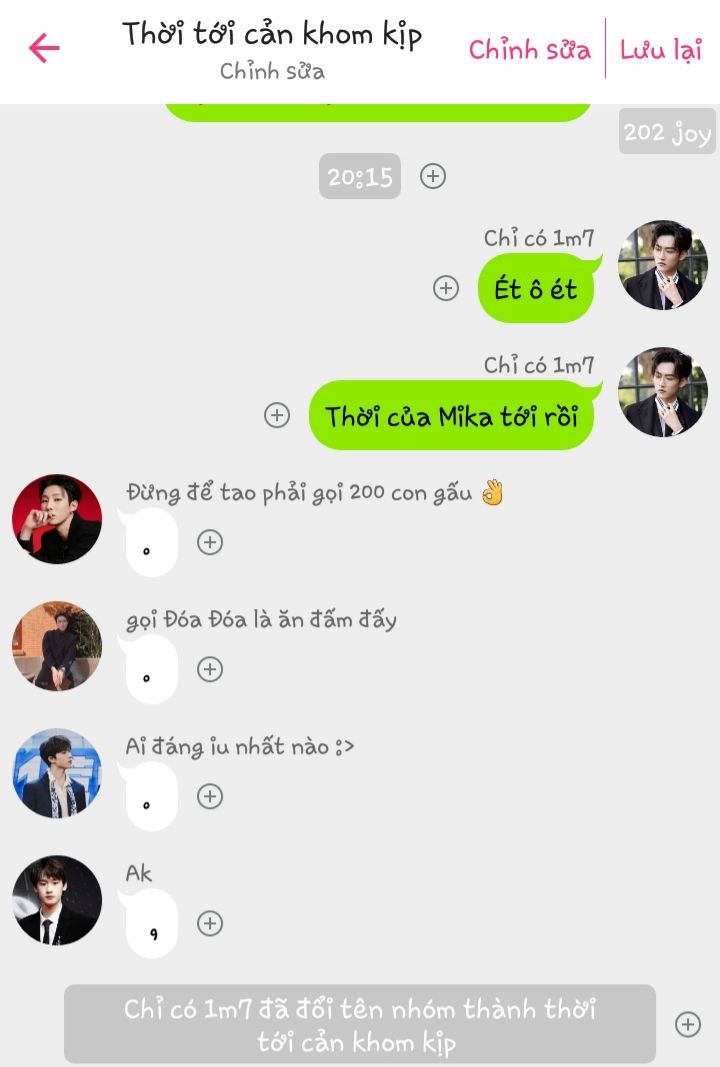This screenshot has width=720, height=1067.
Task: Tap the plus icon under Ak's message
Action: click(210, 923)
